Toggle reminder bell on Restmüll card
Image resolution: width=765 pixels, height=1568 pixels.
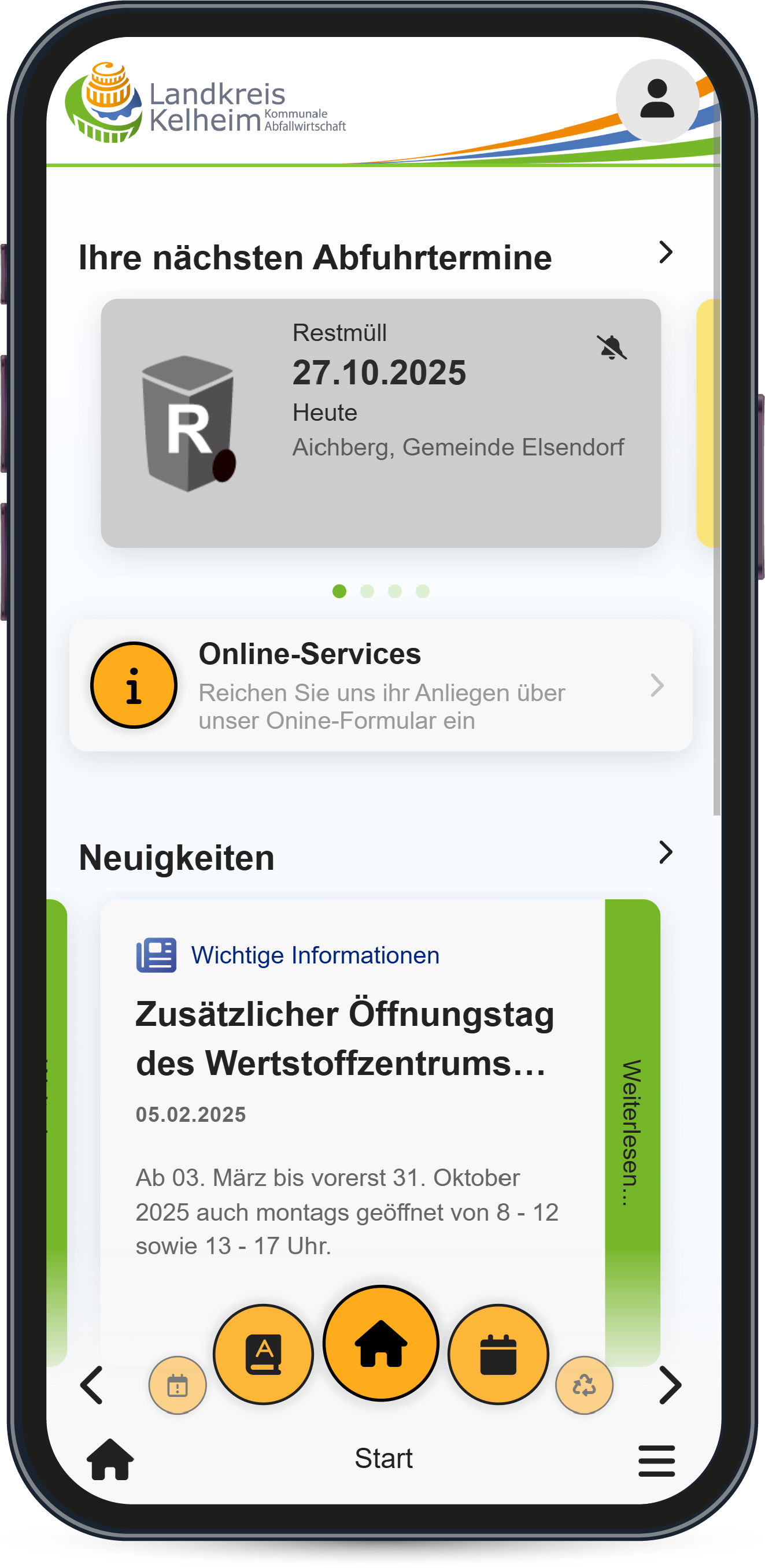[x=612, y=347]
